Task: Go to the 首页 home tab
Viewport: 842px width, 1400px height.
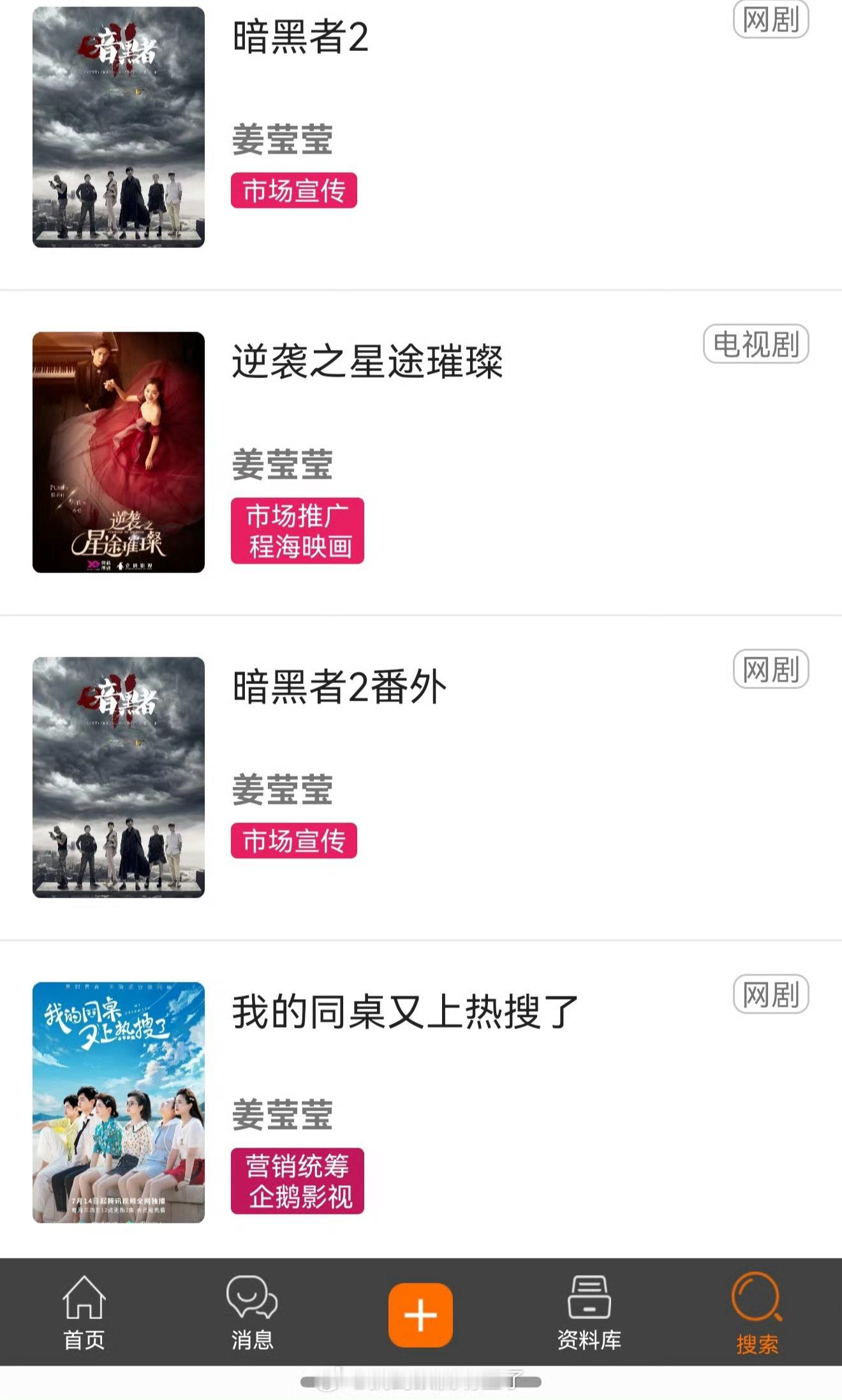Action: point(84,1313)
